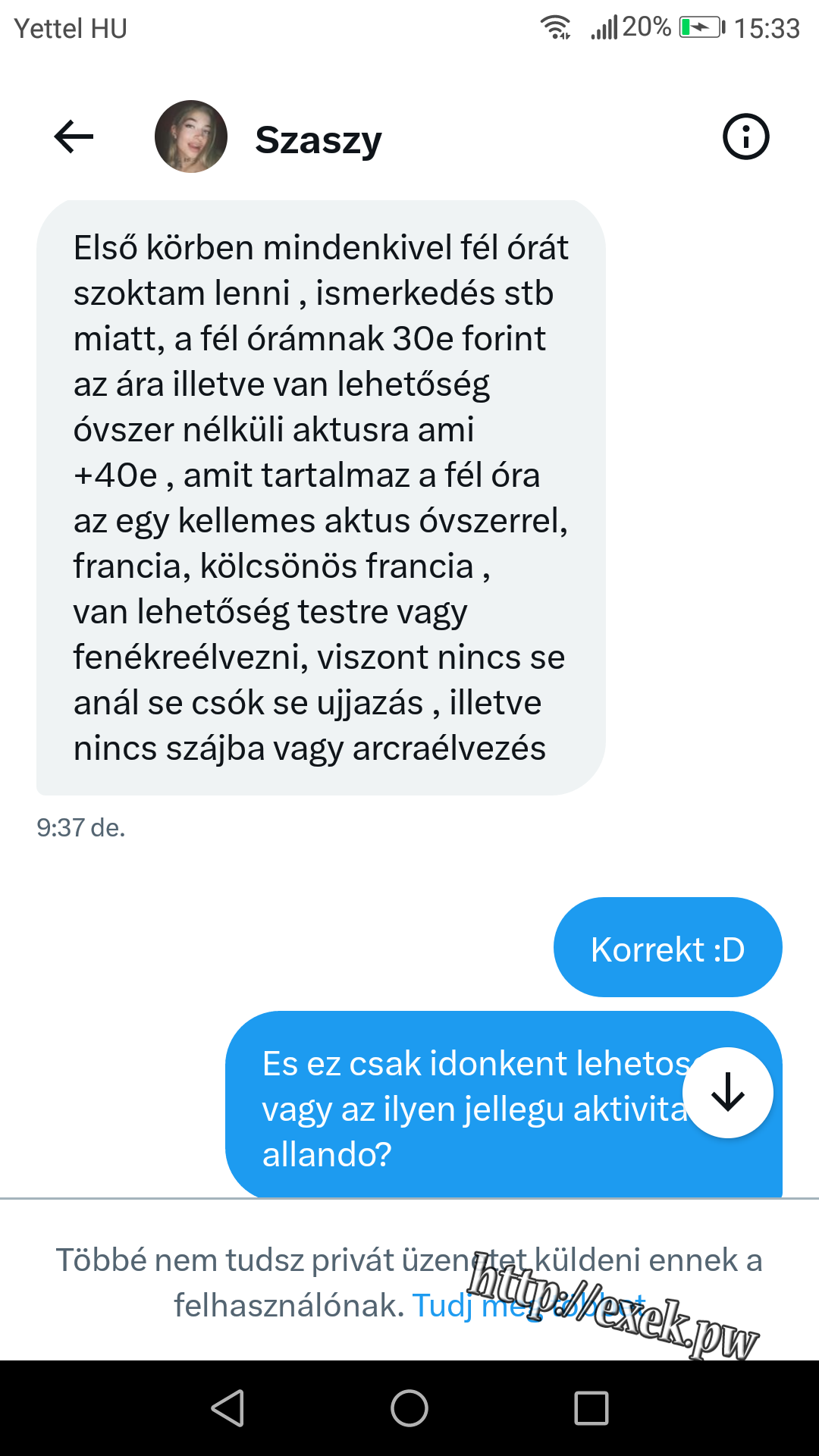Screen dimensions: 819x1456
Task: Open Szaszy's profile picture
Action: click(x=191, y=136)
